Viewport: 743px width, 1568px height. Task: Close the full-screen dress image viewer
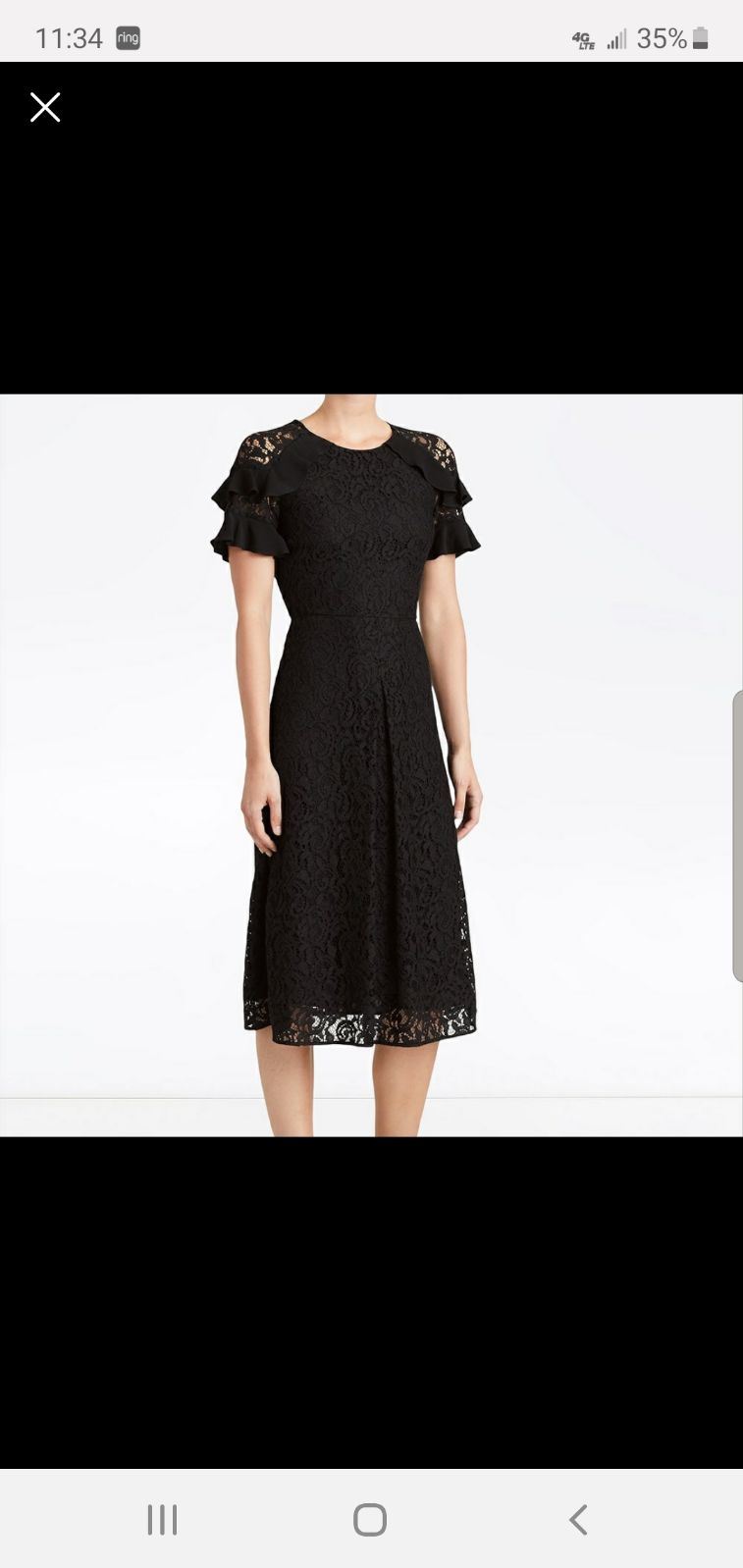coord(45,107)
